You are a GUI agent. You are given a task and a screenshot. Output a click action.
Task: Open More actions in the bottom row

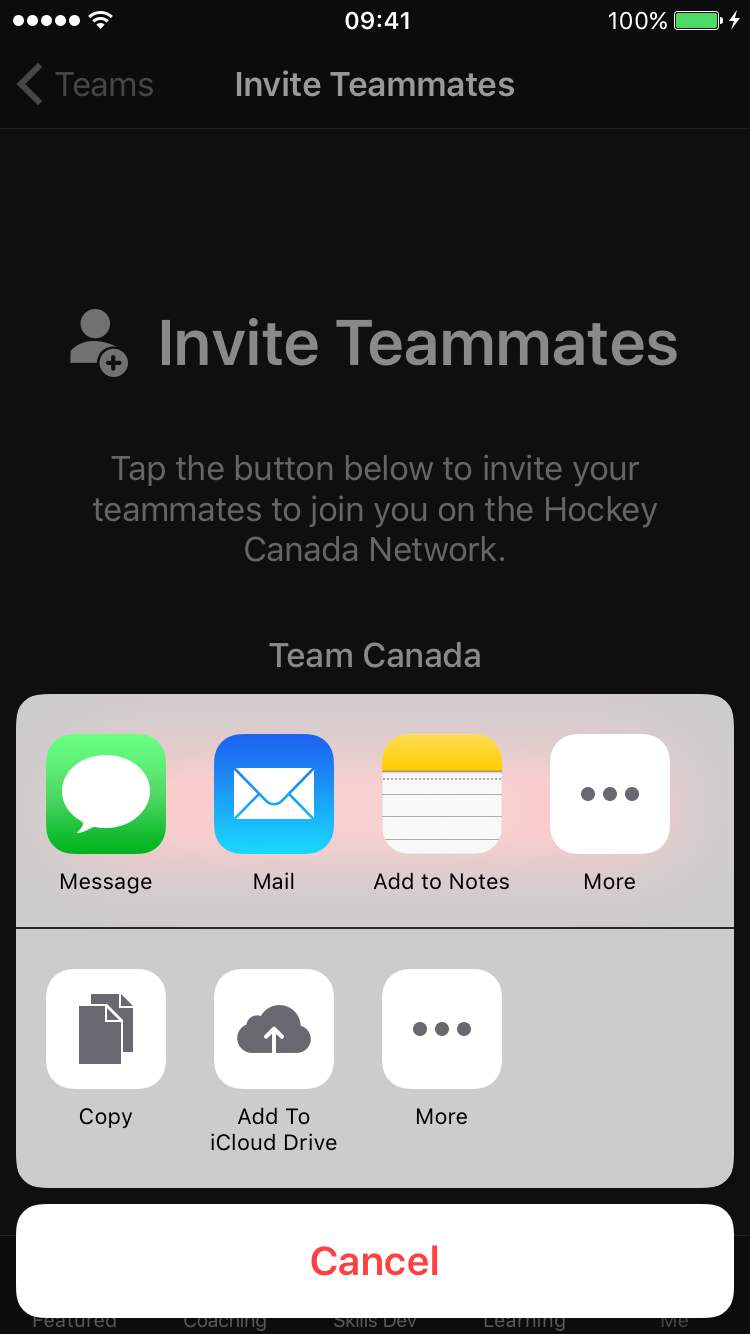point(441,1029)
